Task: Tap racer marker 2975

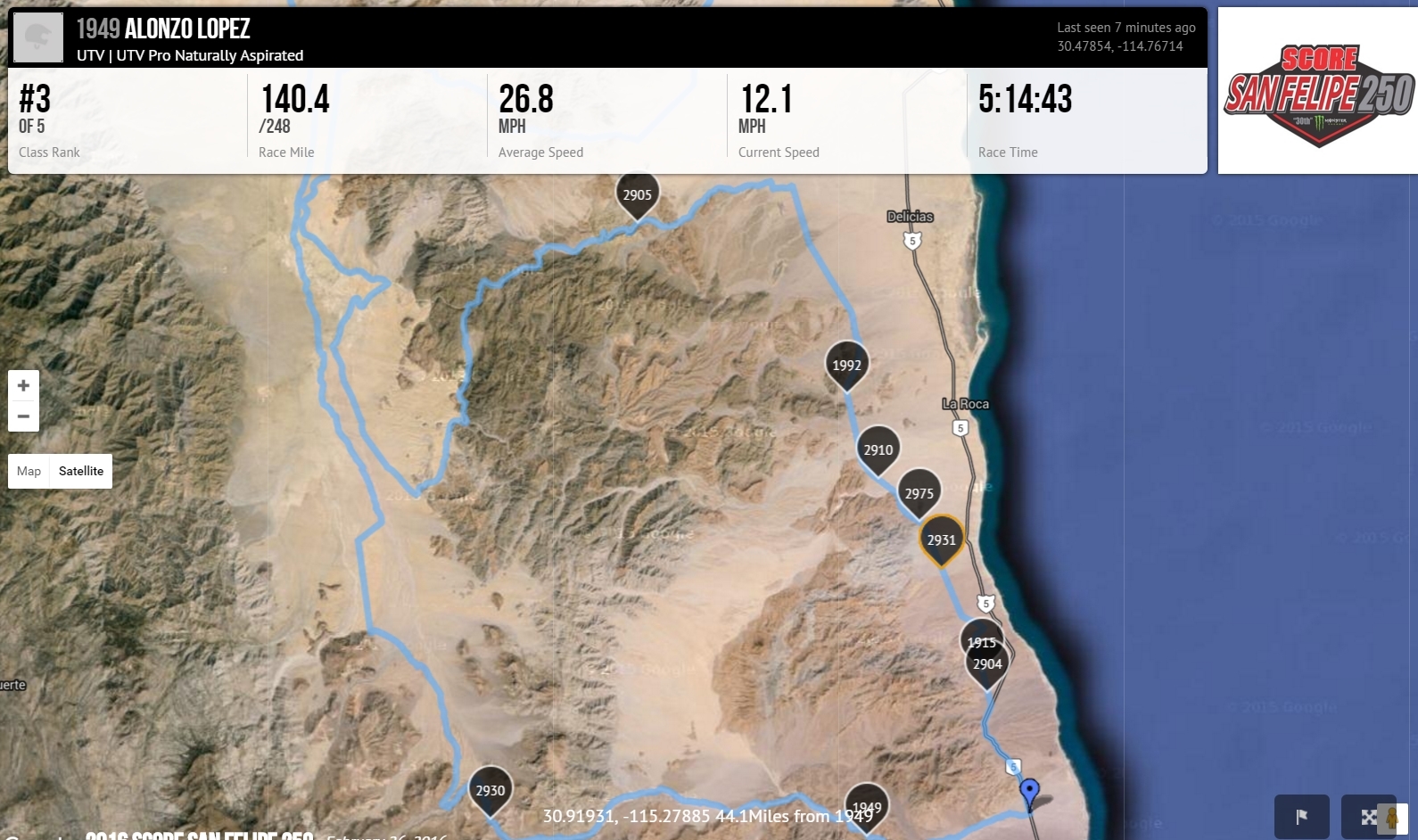Action: tap(919, 493)
